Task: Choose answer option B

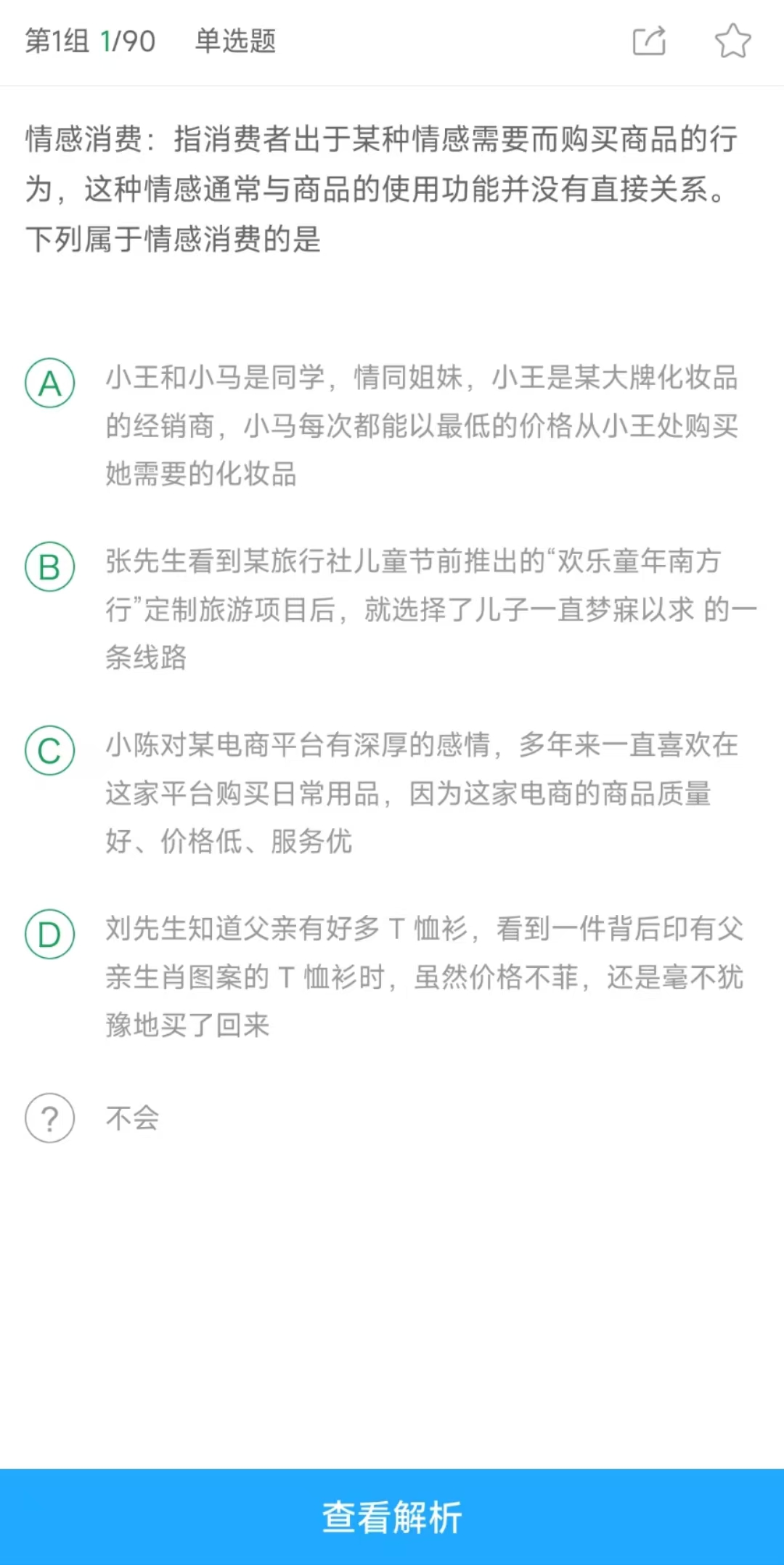Action: (50, 566)
